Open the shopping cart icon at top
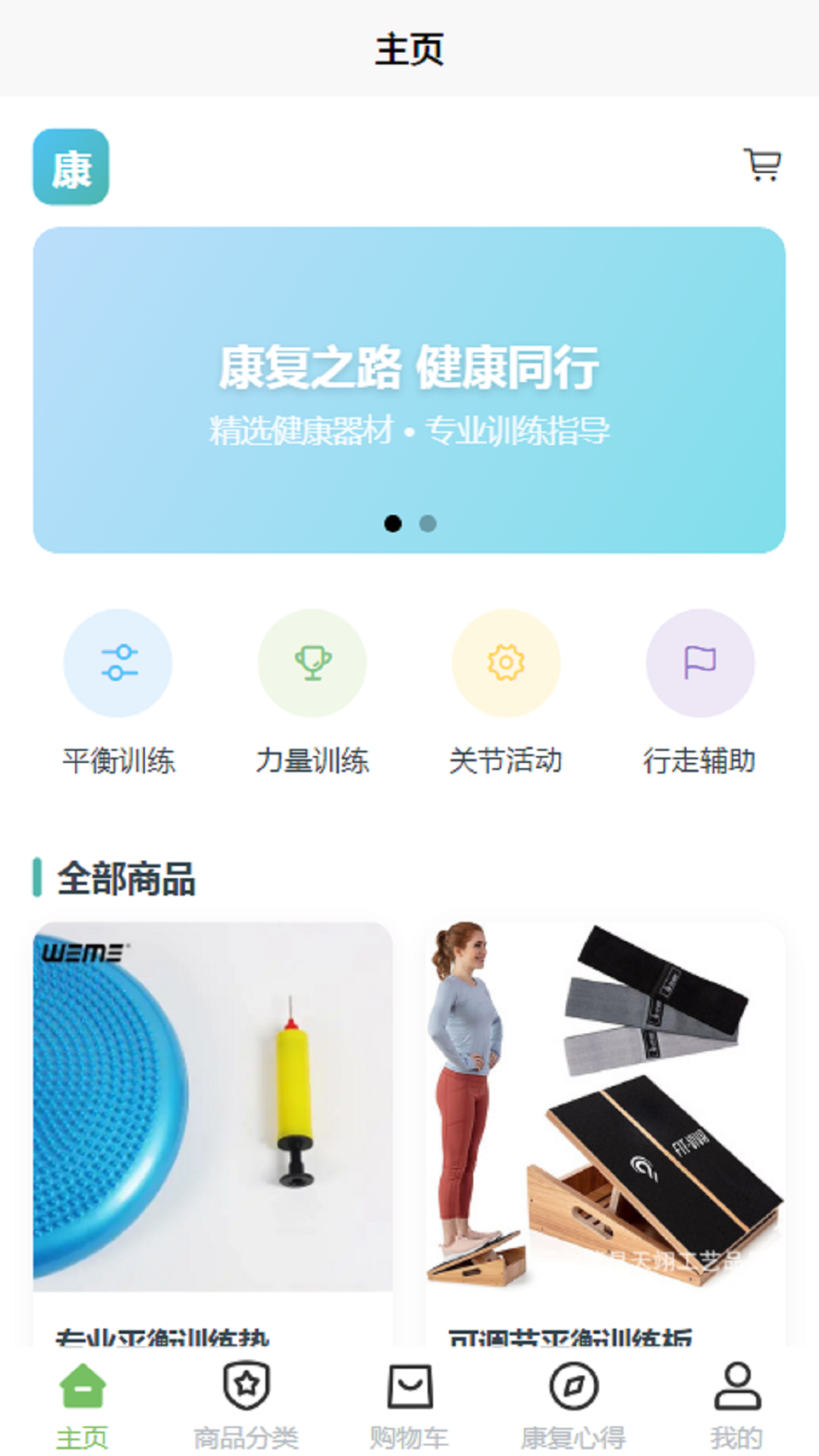Viewport: 819px width, 1456px height. (x=761, y=165)
